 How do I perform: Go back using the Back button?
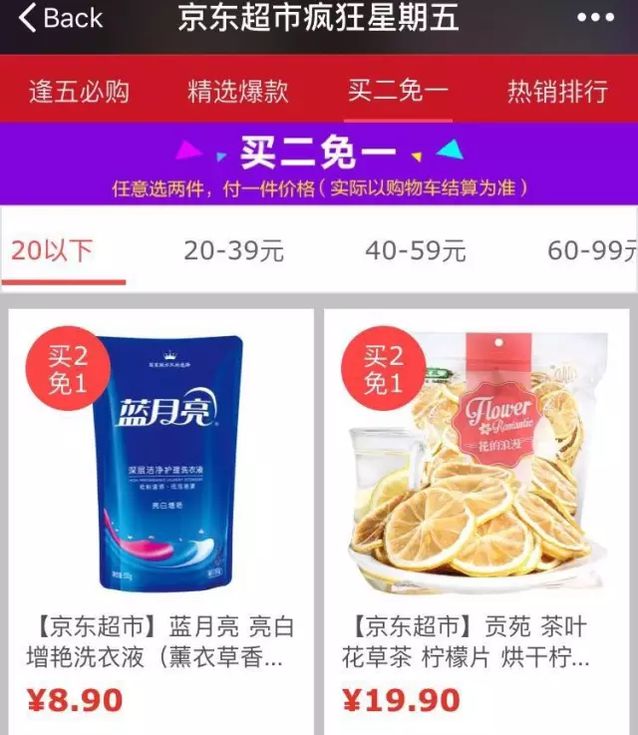point(60,18)
